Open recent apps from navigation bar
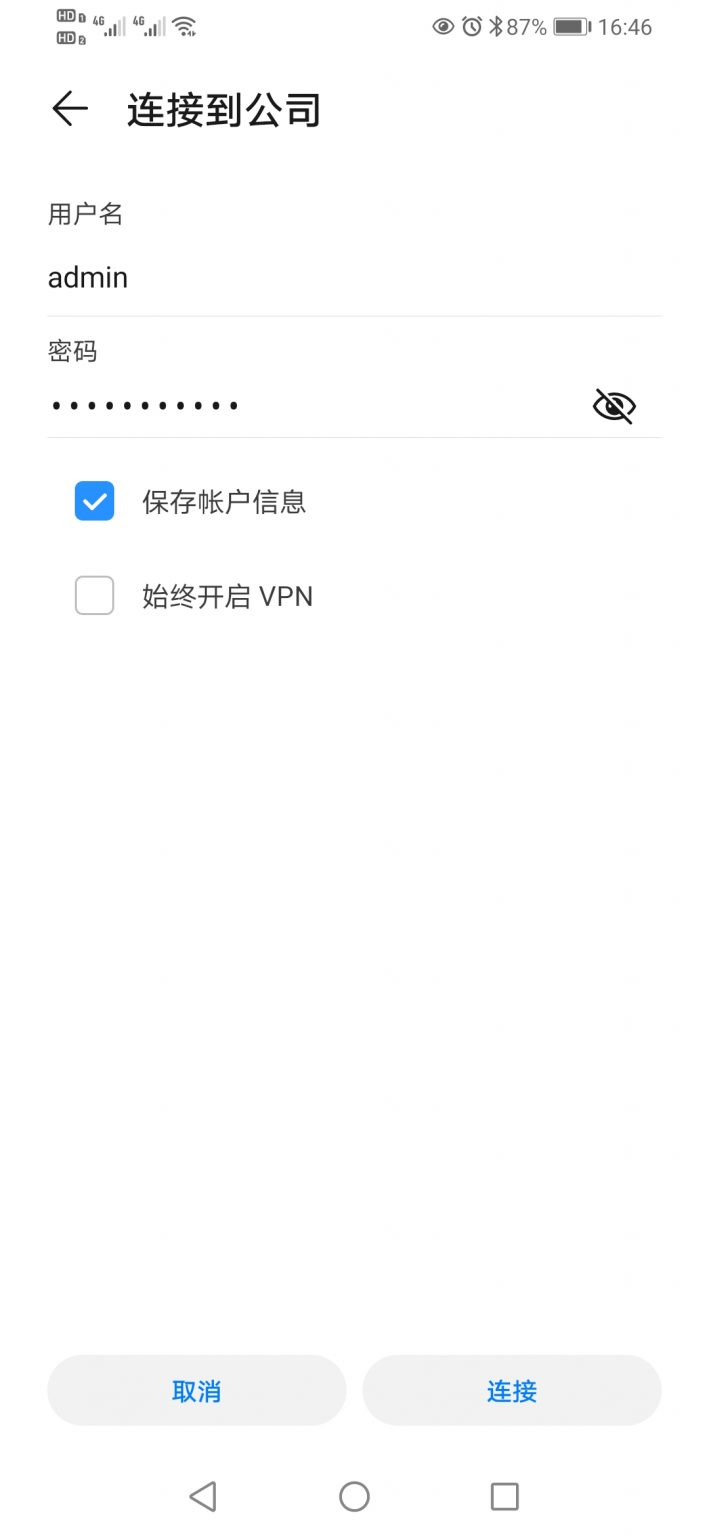 tap(505, 1496)
